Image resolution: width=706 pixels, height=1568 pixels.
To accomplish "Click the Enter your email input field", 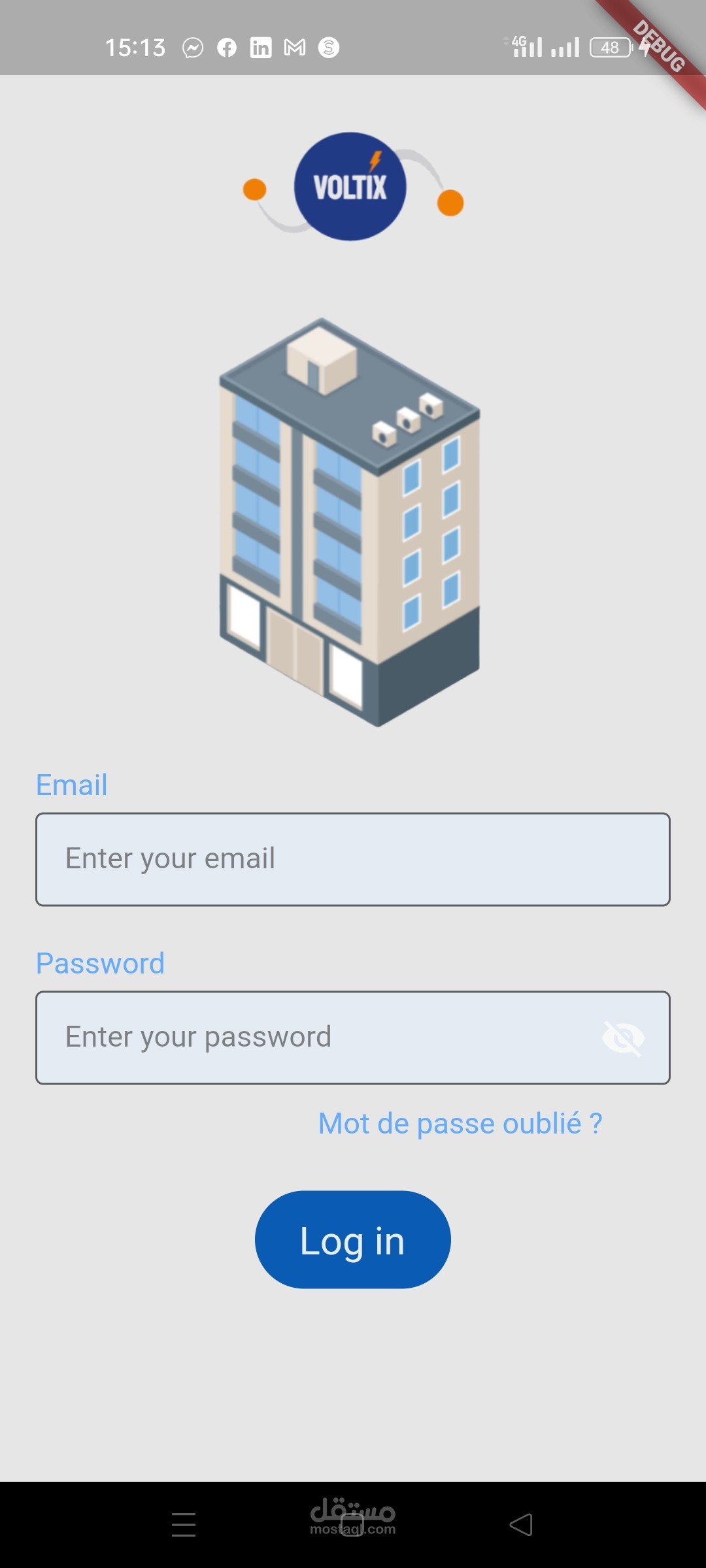I will click(x=353, y=858).
